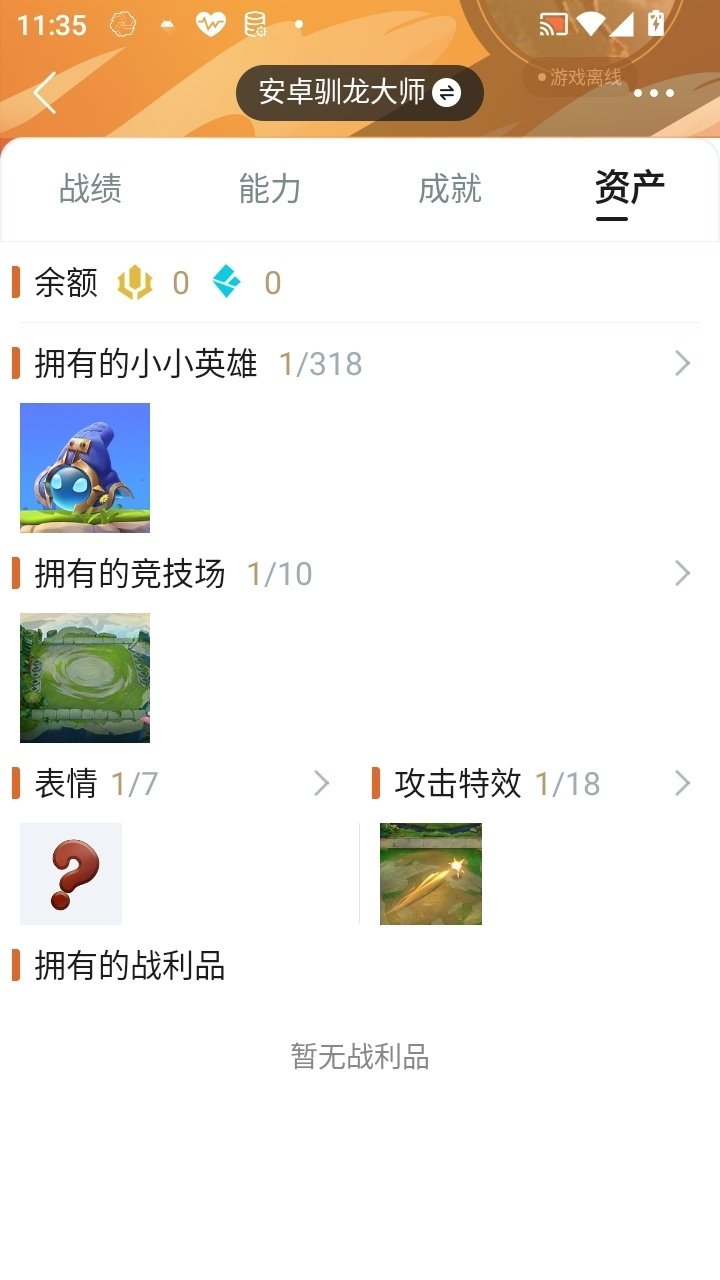Expand the 拥有的竞技场 arena list
This screenshot has width=720, height=1280.
(x=684, y=573)
